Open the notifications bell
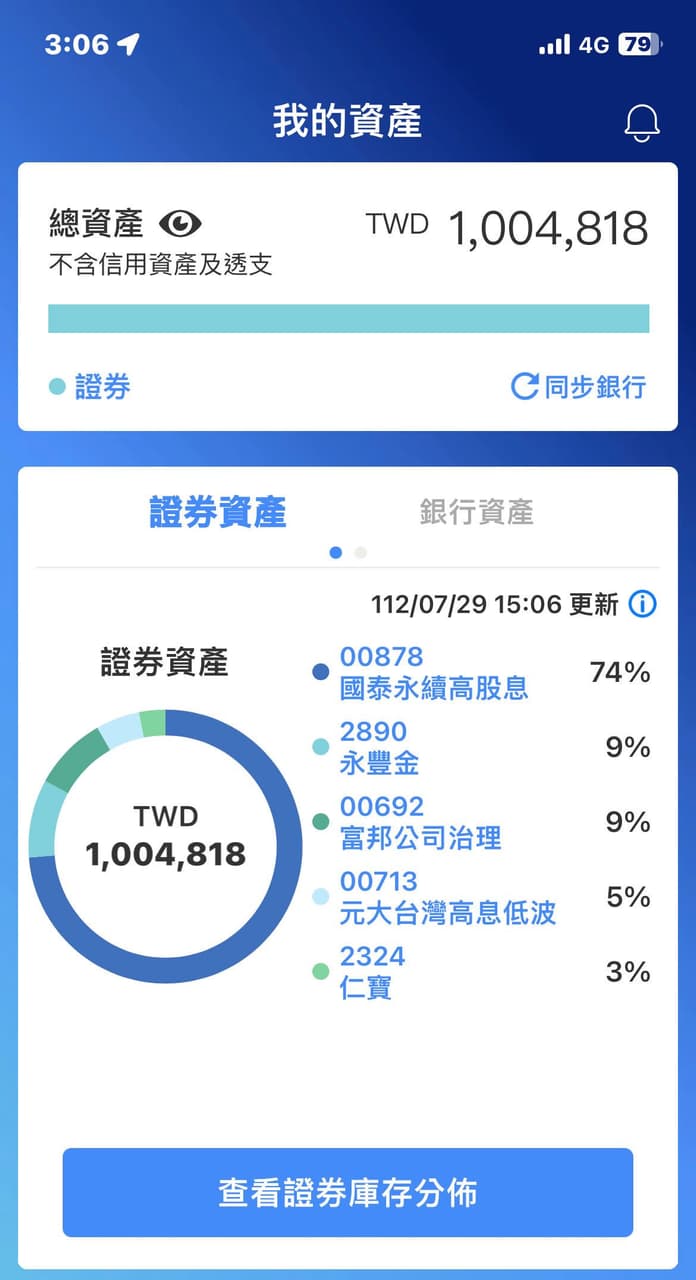696x1280 pixels. pos(642,123)
